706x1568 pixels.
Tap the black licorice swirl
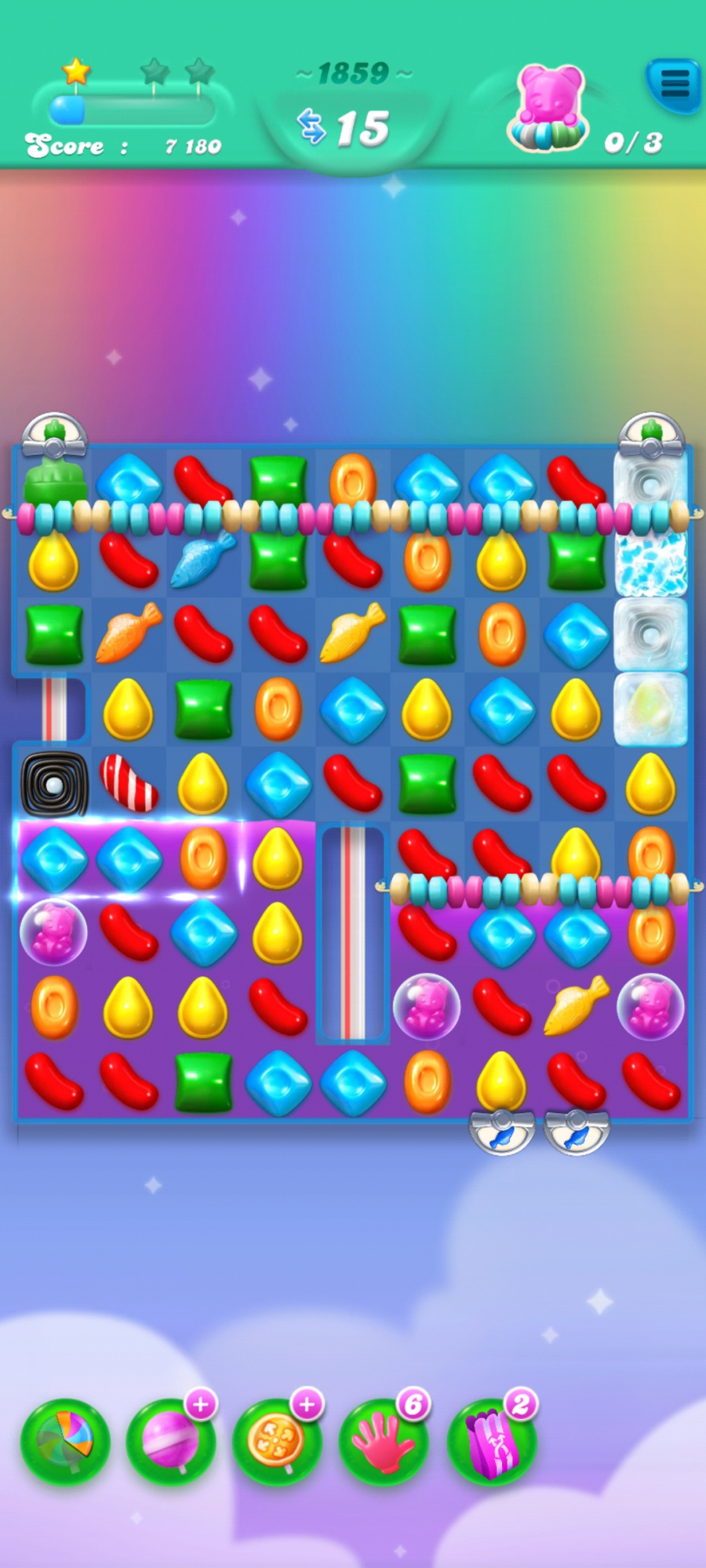[54, 783]
